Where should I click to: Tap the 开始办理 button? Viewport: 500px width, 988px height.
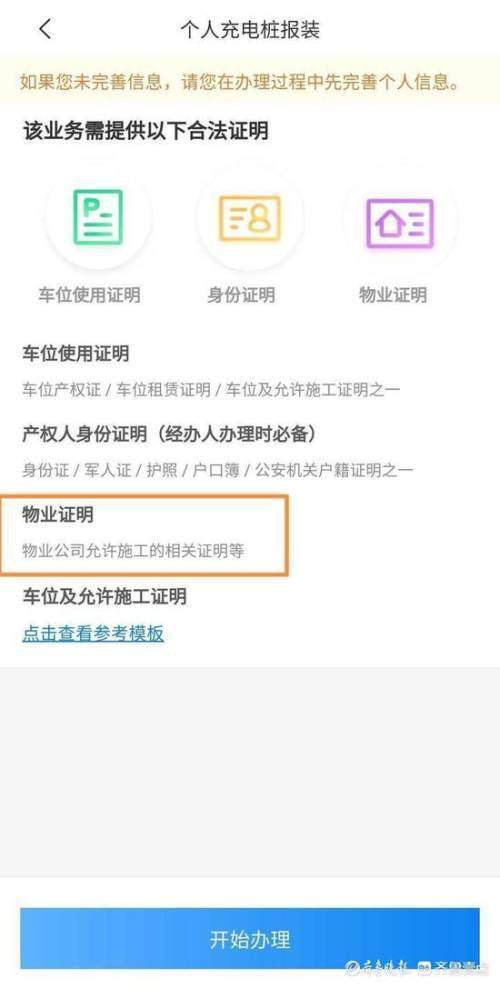tap(250, 938)
